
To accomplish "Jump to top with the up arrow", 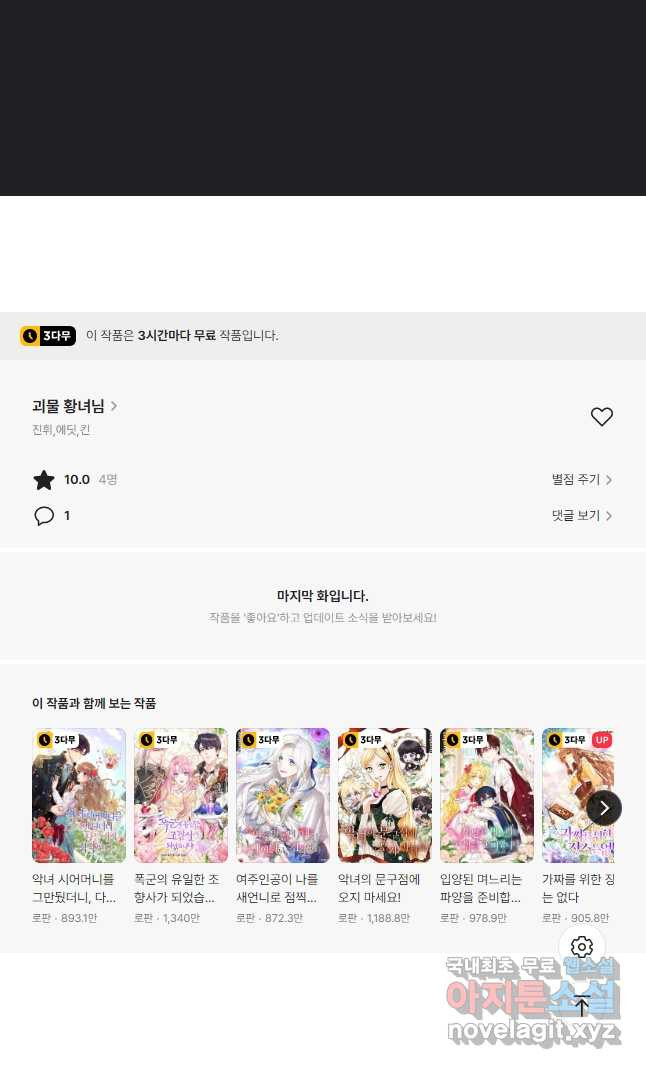I will tap(582, 1005).
